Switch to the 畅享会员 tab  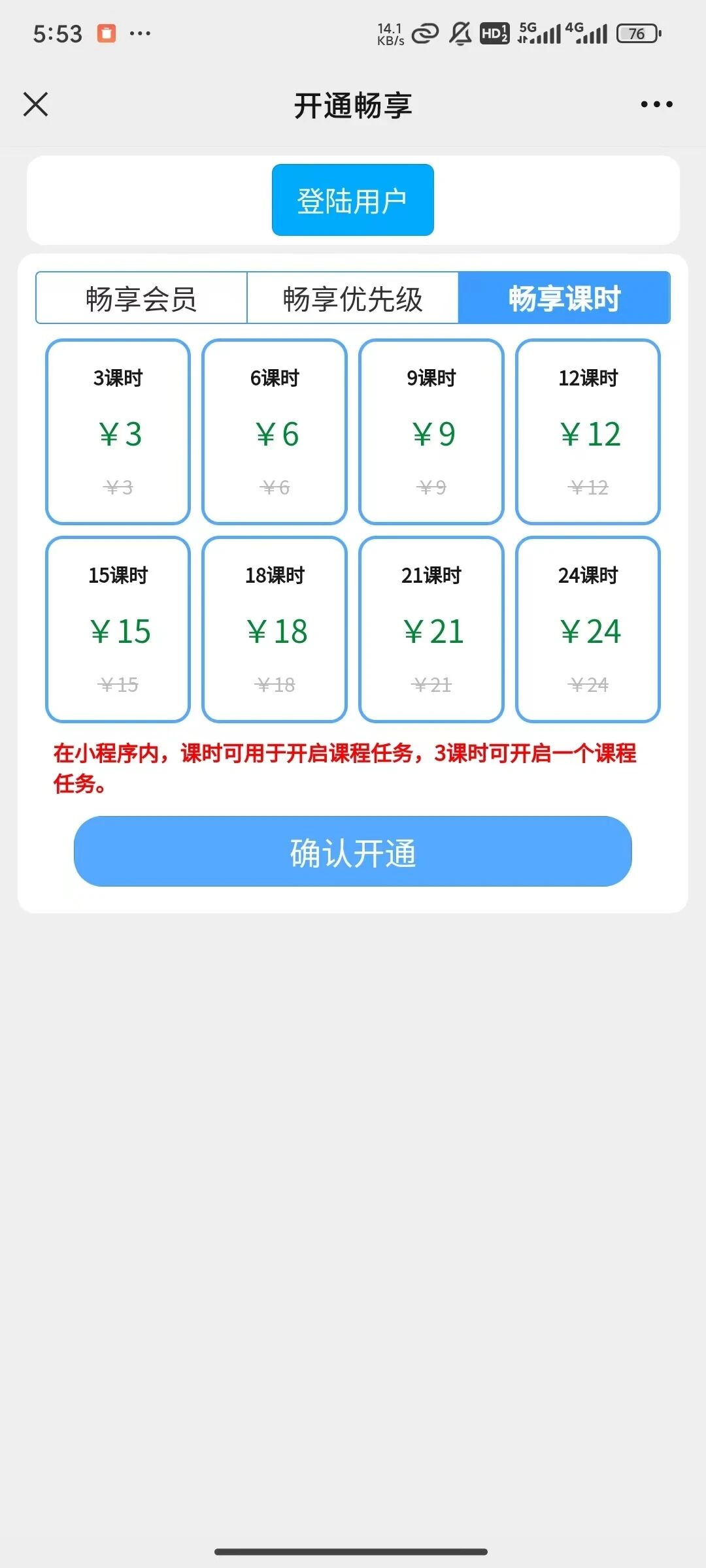[141, 299]
